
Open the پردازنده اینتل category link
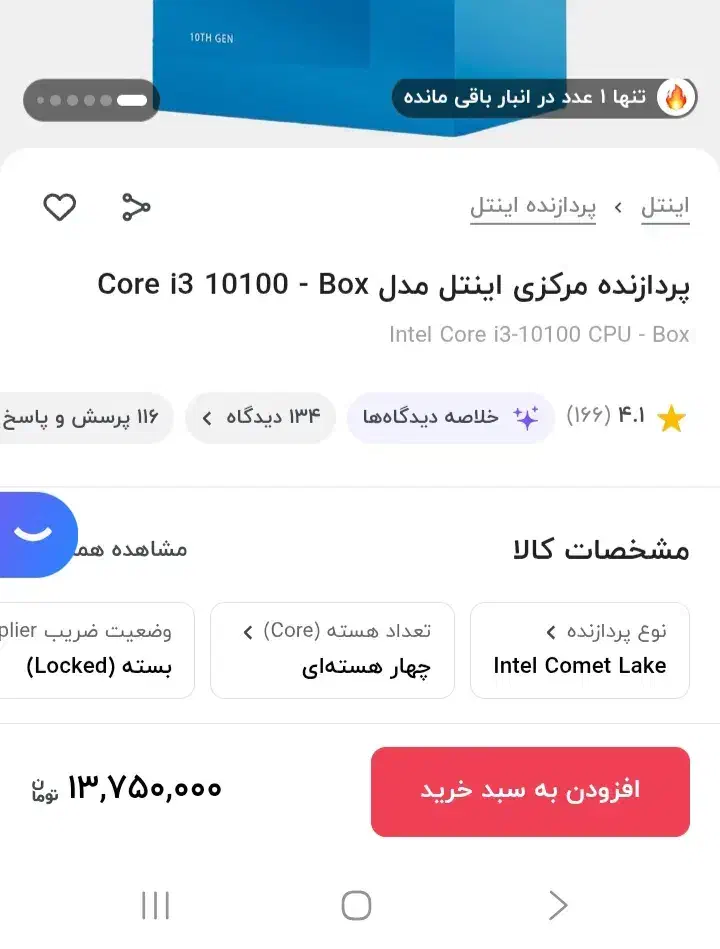(x=533, y=207)
